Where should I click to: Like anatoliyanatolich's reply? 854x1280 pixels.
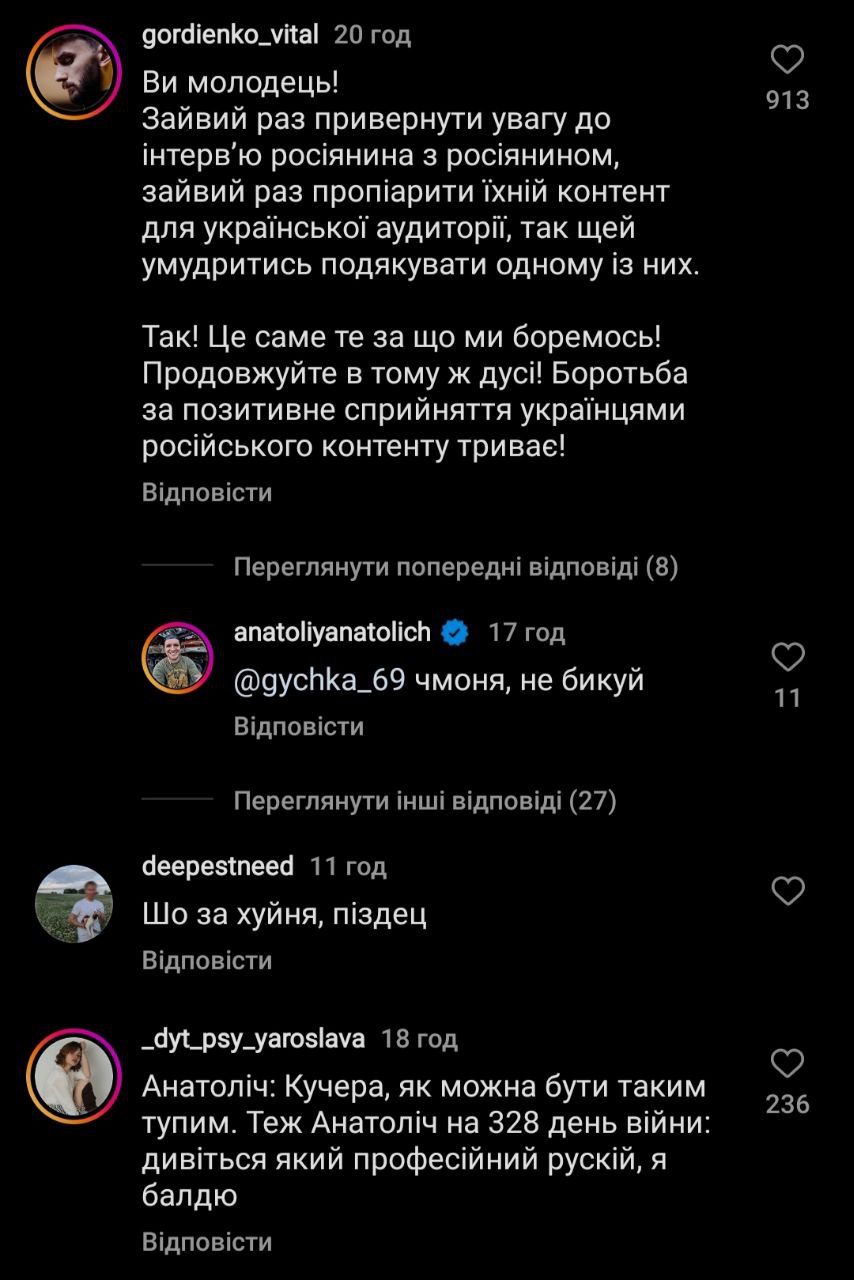788,657
